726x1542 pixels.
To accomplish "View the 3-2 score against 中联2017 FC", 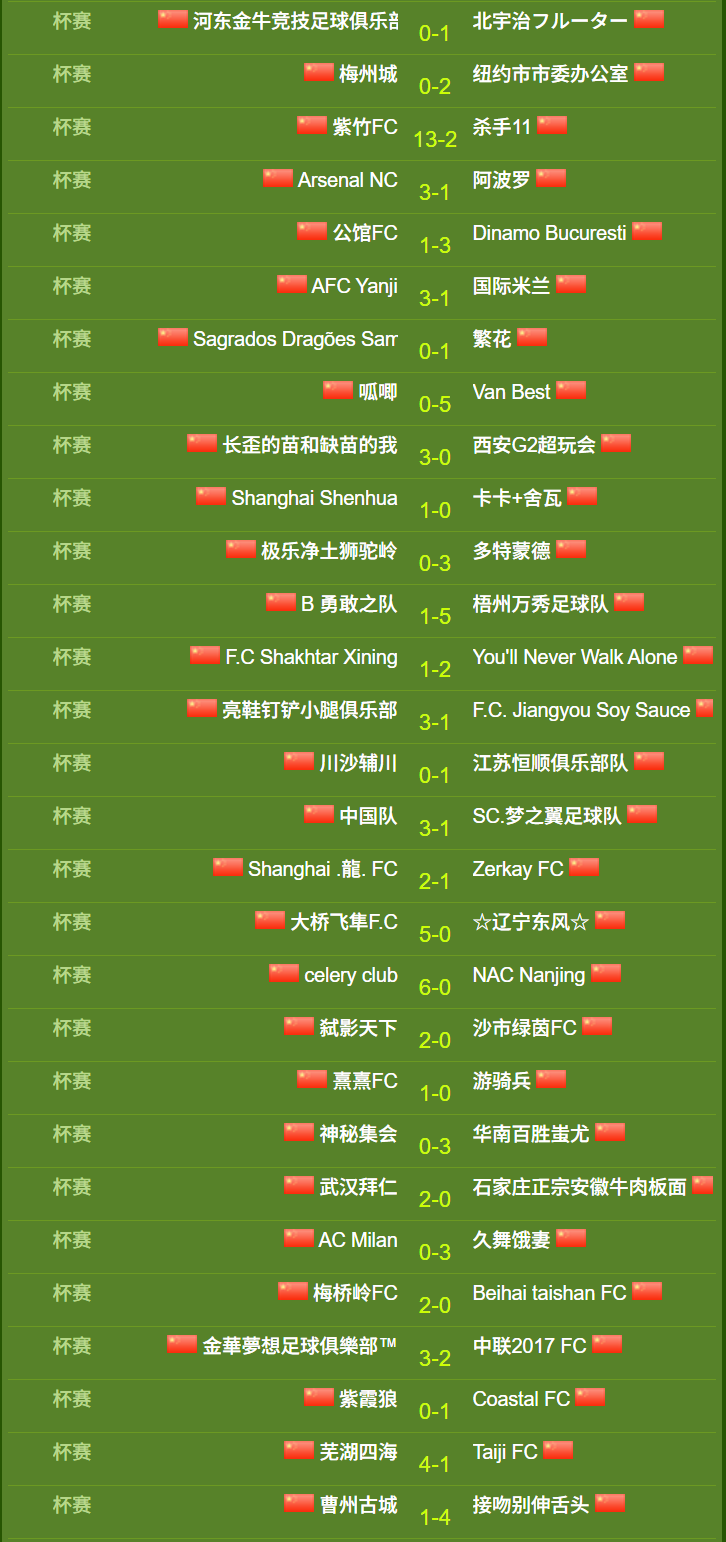I will click(435, 1358).
